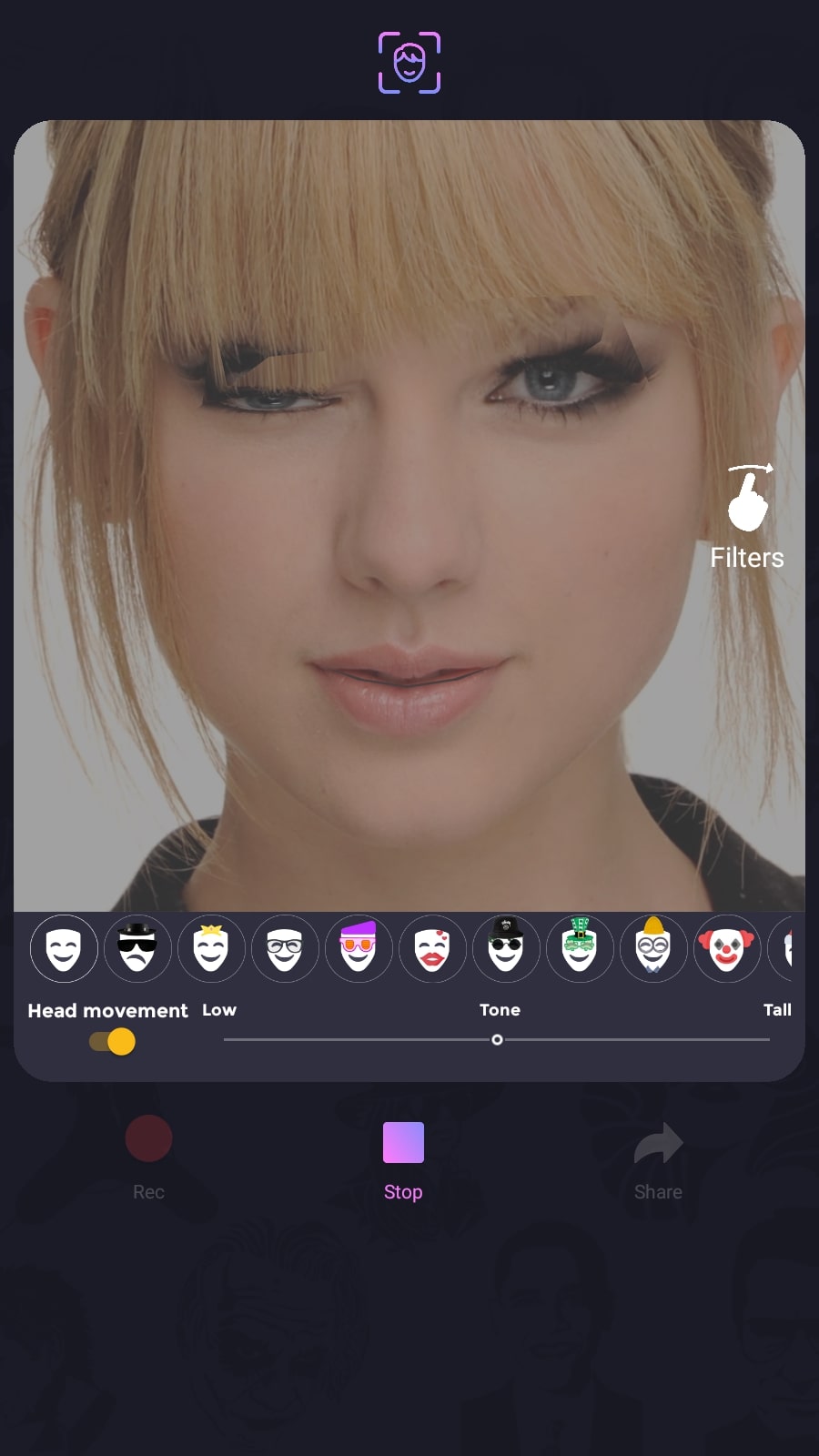Apply the eyeglasses mask filter
This screenshot has height=1456, width=819.
tap(285, 949)
